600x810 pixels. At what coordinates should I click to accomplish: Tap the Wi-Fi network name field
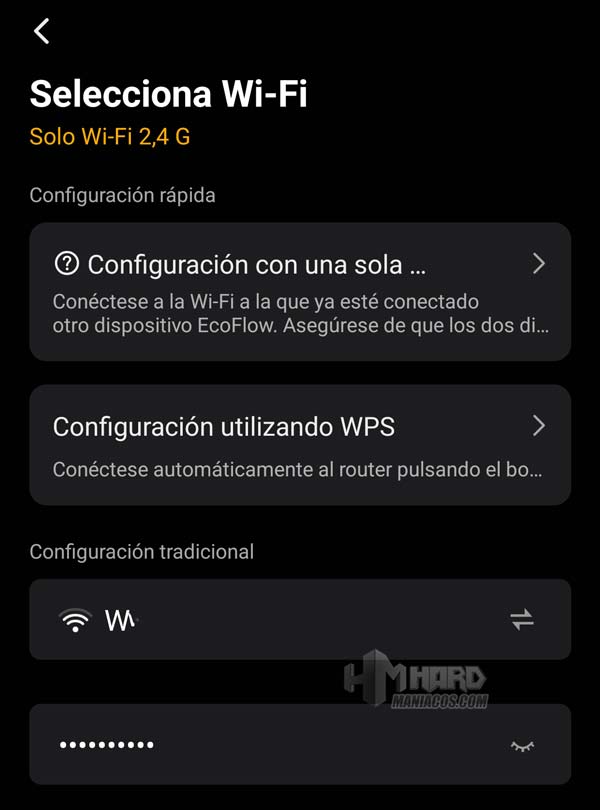[x=280, y=620]
